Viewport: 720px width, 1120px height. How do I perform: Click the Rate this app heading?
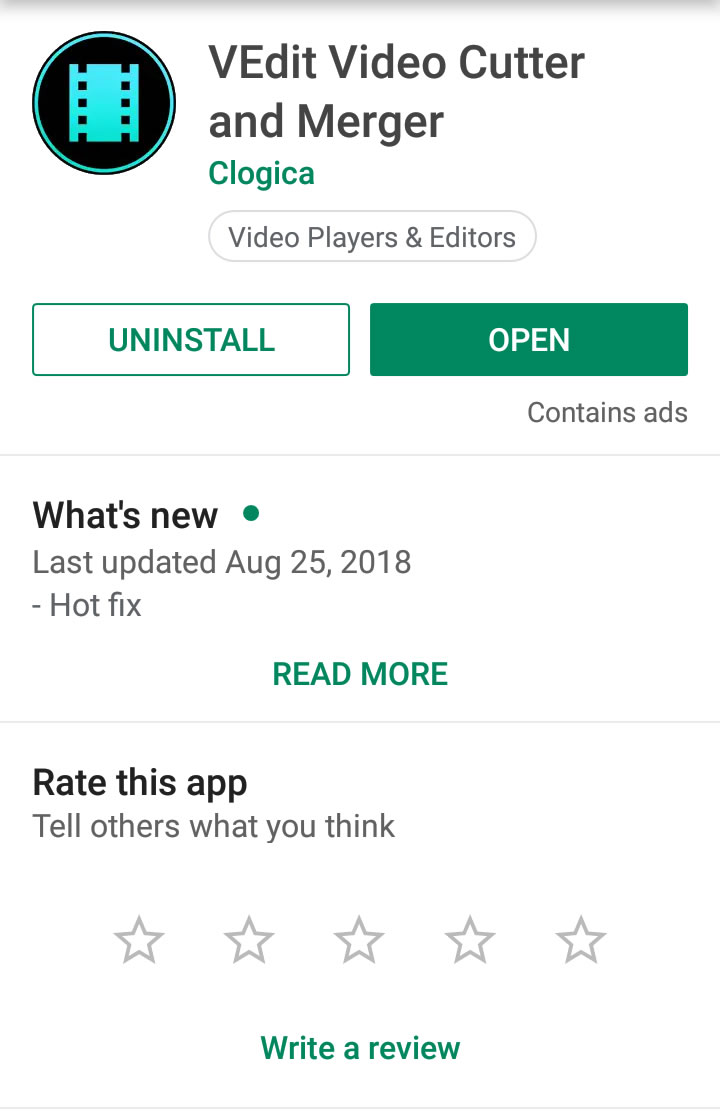pos(139,782)
